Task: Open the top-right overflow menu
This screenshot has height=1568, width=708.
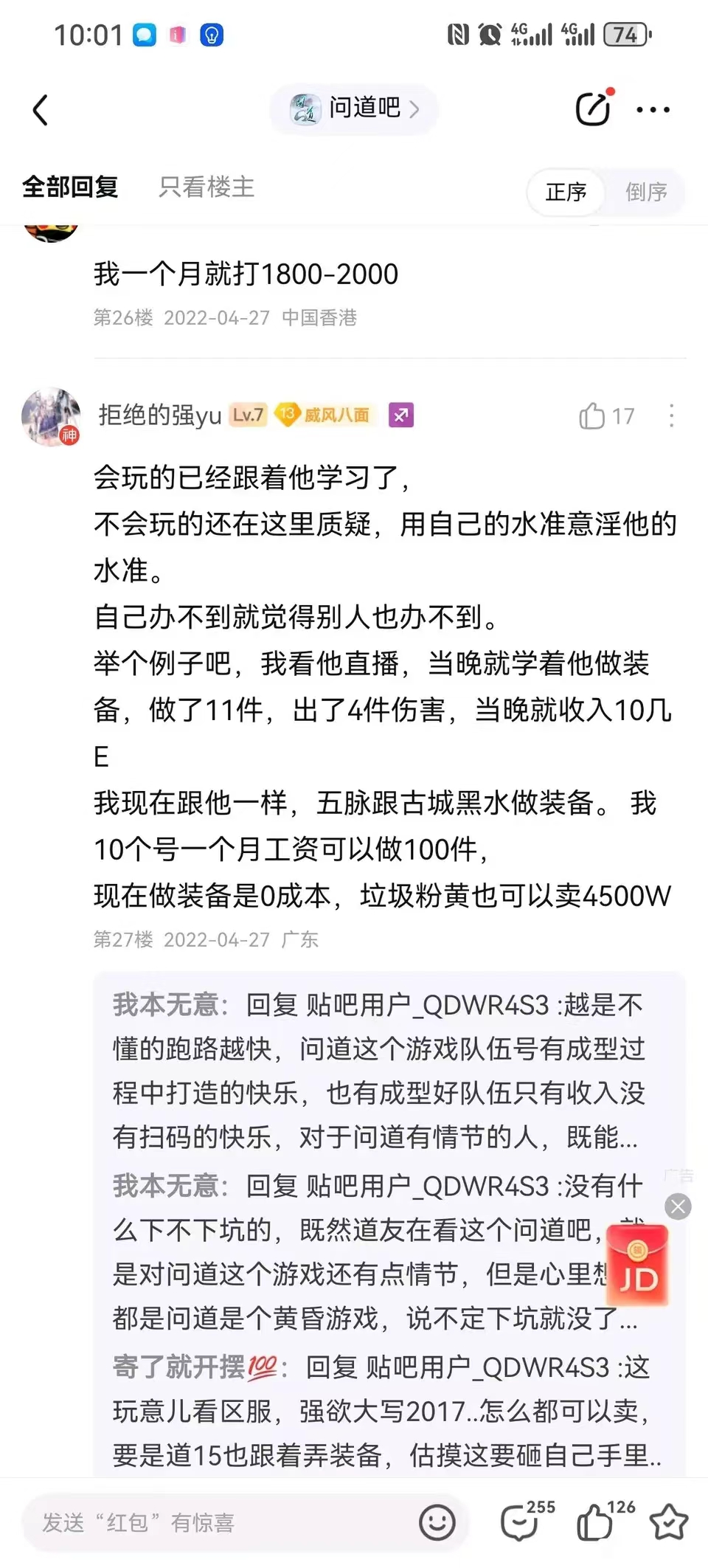Action: [653, 110]
